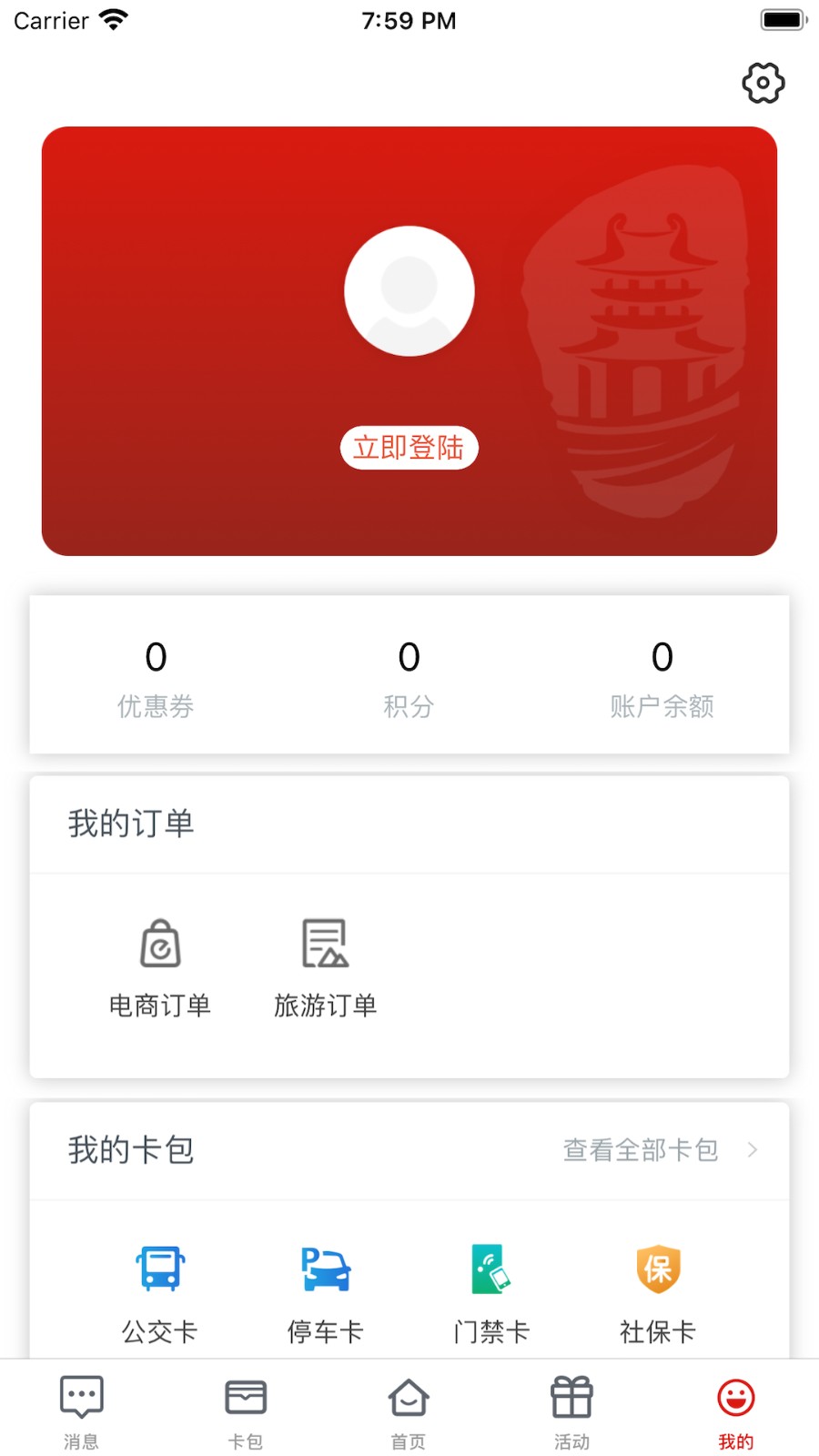Open the 我的订单 (my orders) section header

(131, 824)
